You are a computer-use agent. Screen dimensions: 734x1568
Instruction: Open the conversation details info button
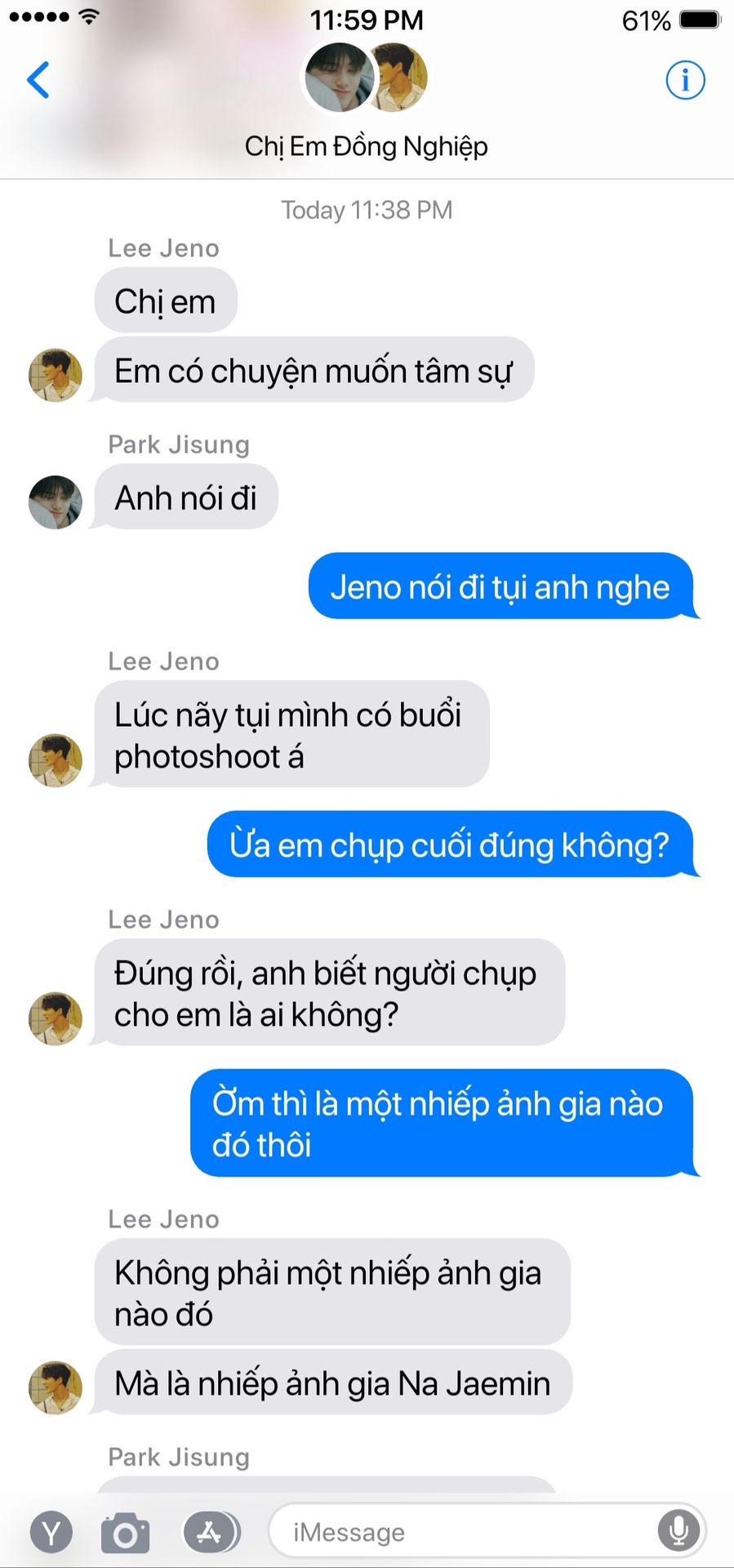coord(685,80)
